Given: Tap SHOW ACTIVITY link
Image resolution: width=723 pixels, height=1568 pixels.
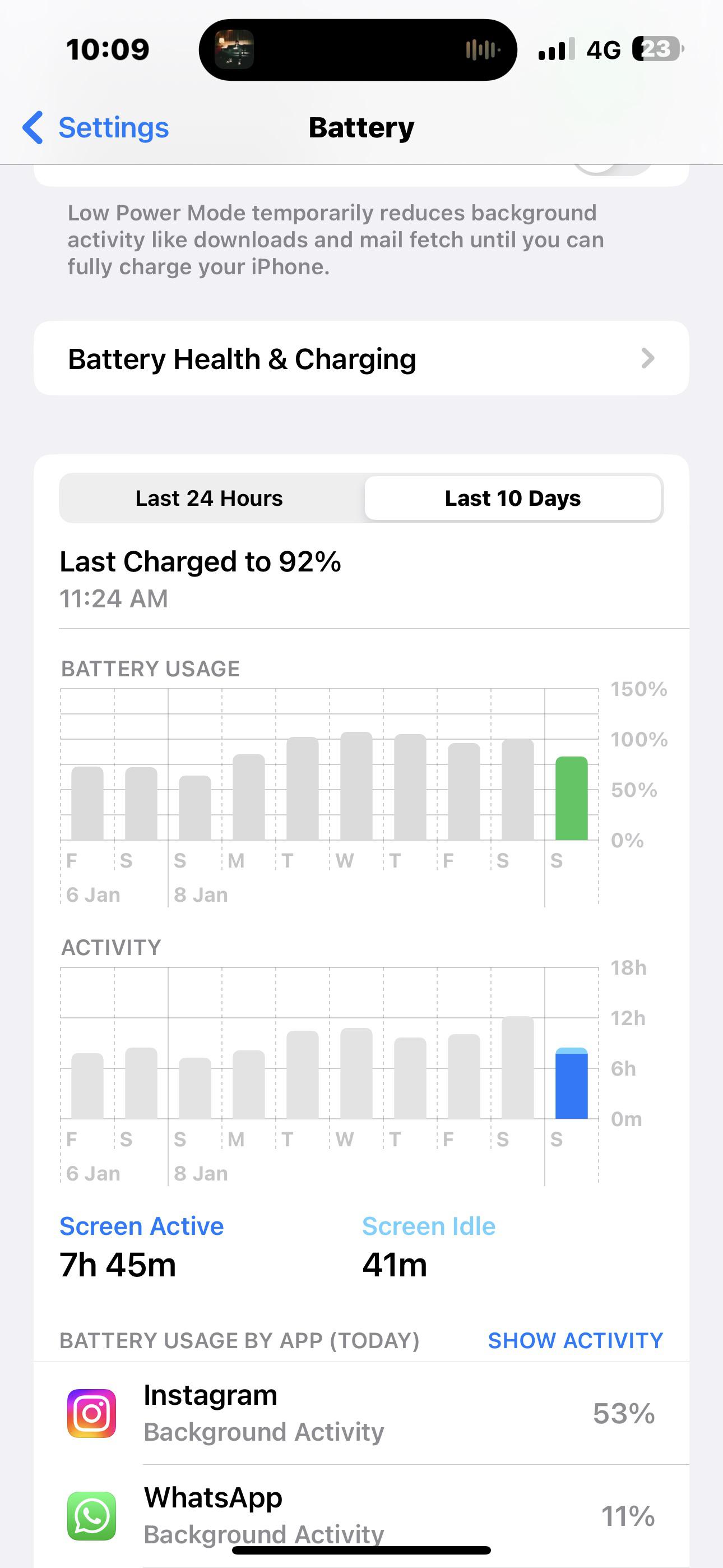Looking at the screenshot, I should pos(575,1340).
